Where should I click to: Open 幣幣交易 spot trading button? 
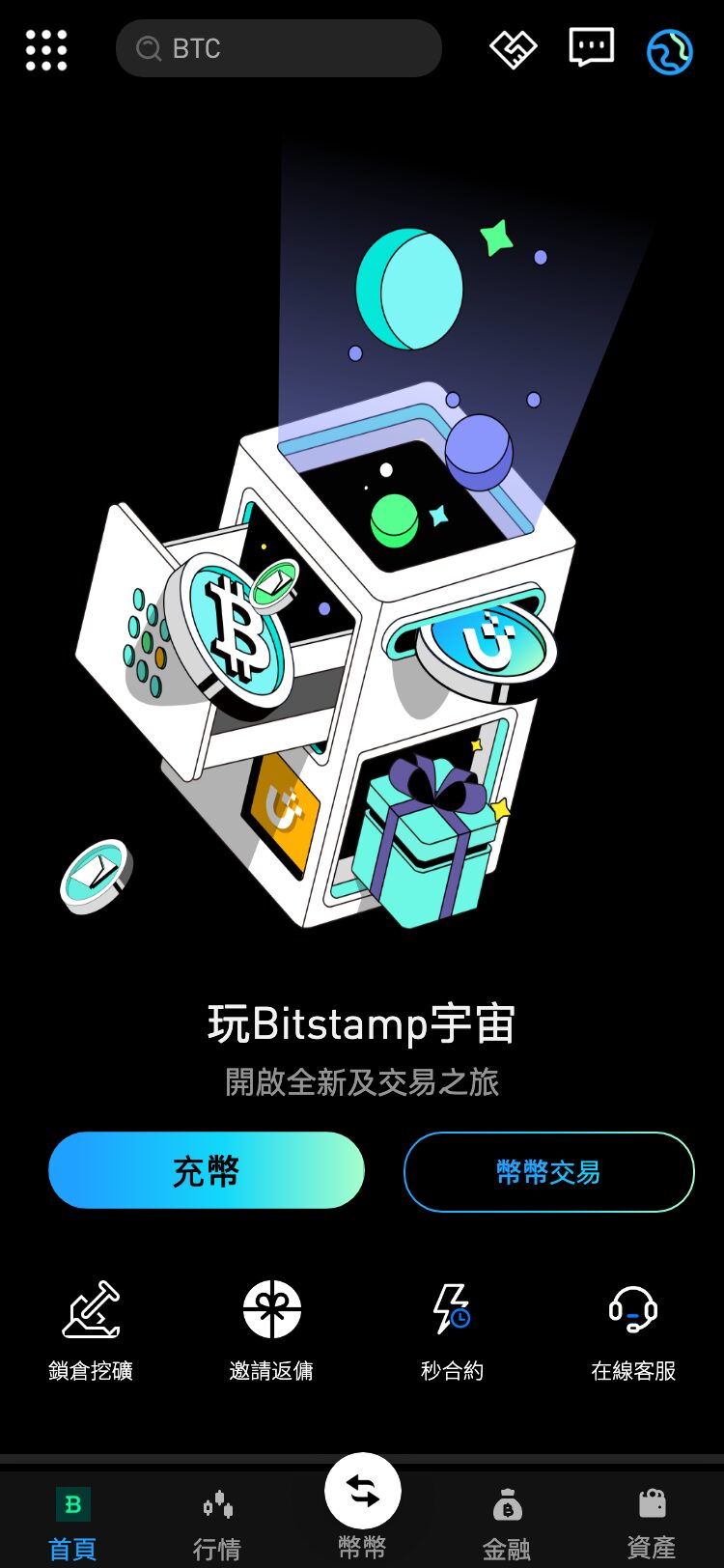tap(548, 1171)
